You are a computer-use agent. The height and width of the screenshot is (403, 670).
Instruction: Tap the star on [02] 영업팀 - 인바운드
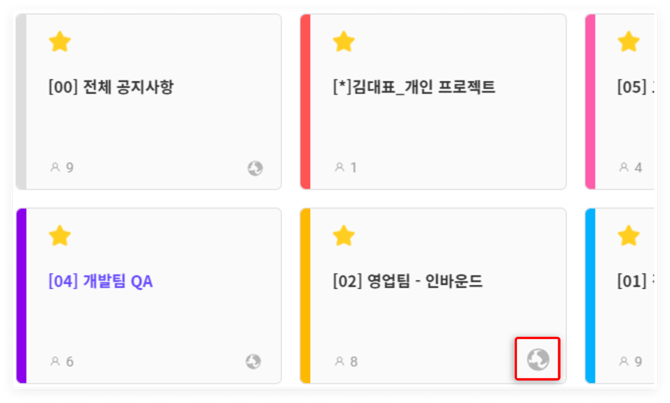click(344, 236)
